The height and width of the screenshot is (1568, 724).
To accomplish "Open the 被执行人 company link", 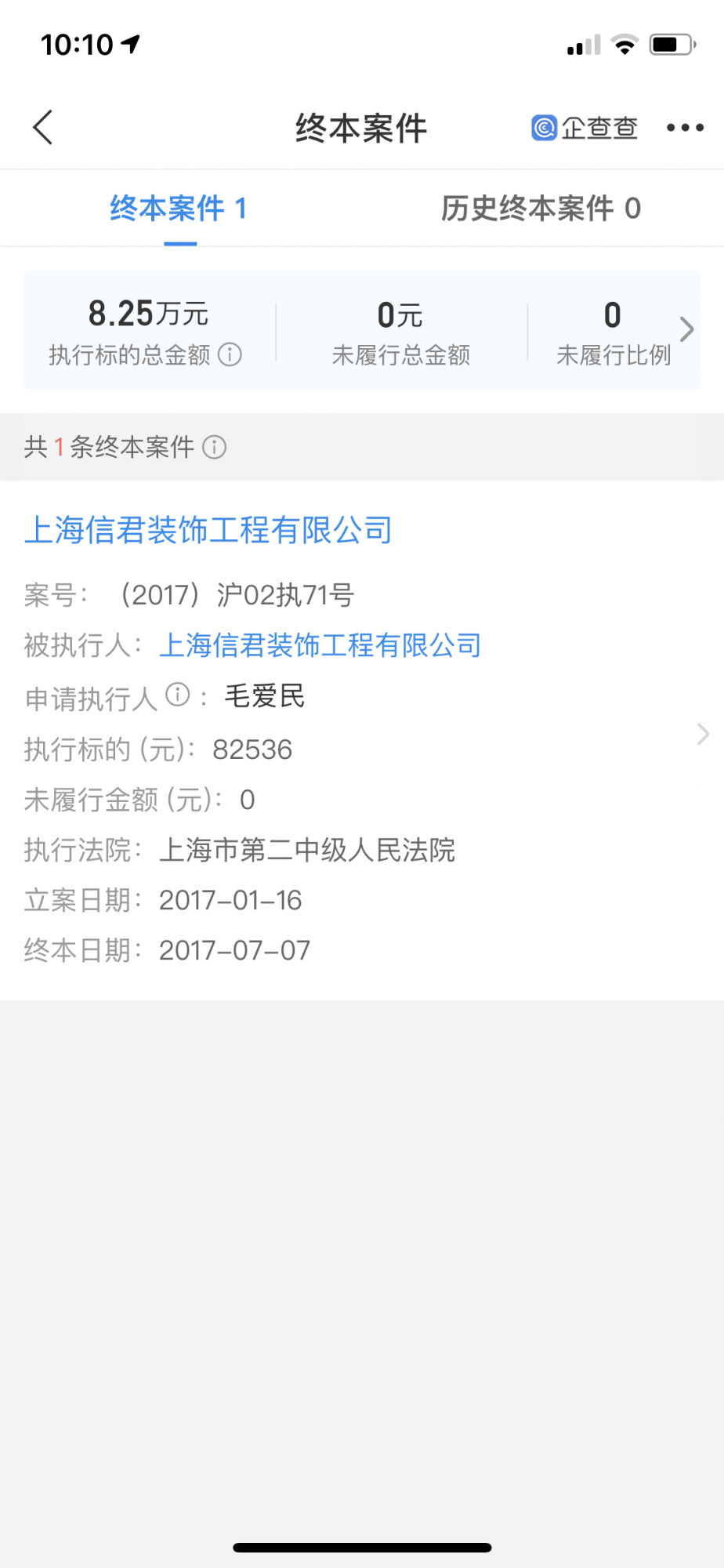I will (320, 645).
